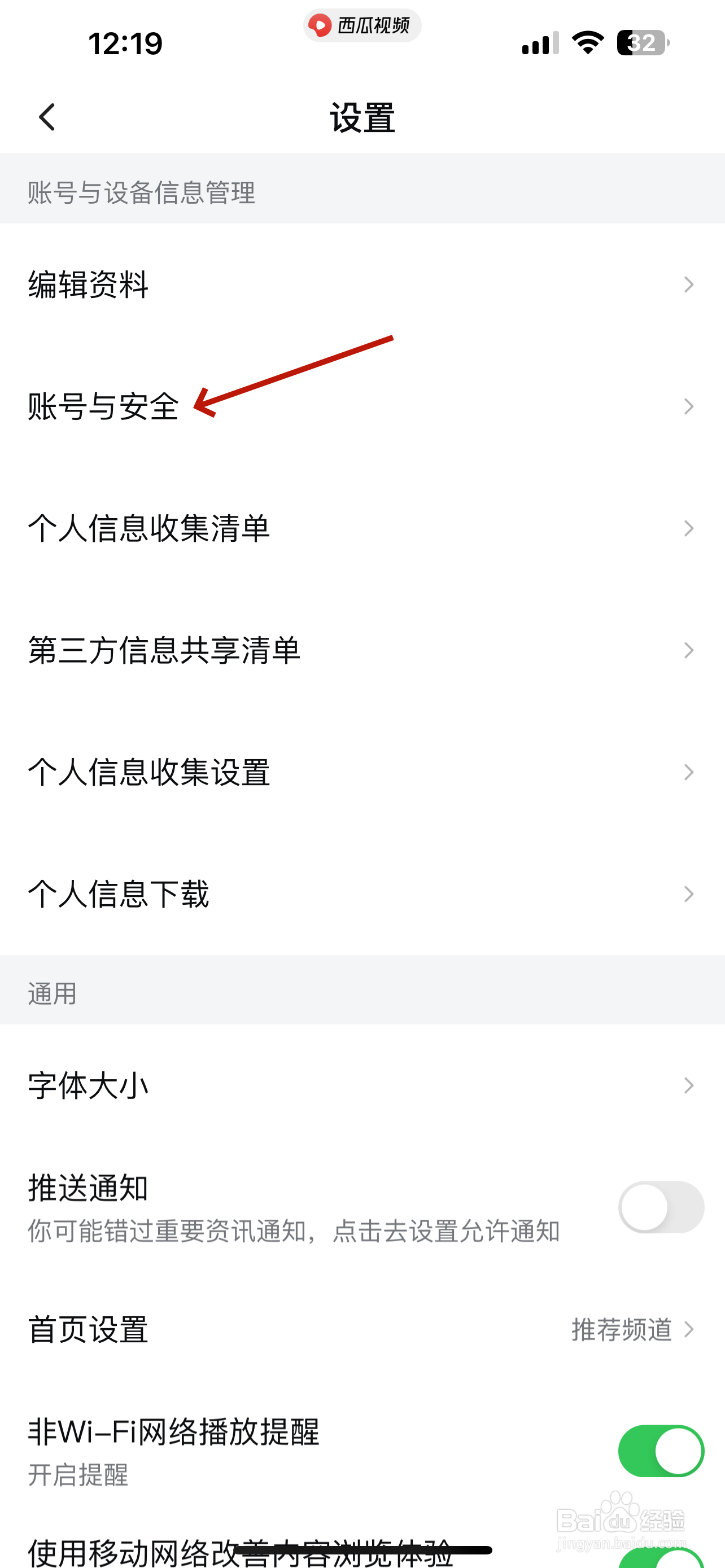Tap the 设置 title at the top
The width and height of the screenshot is (725, 1568).
click(361, 116)
